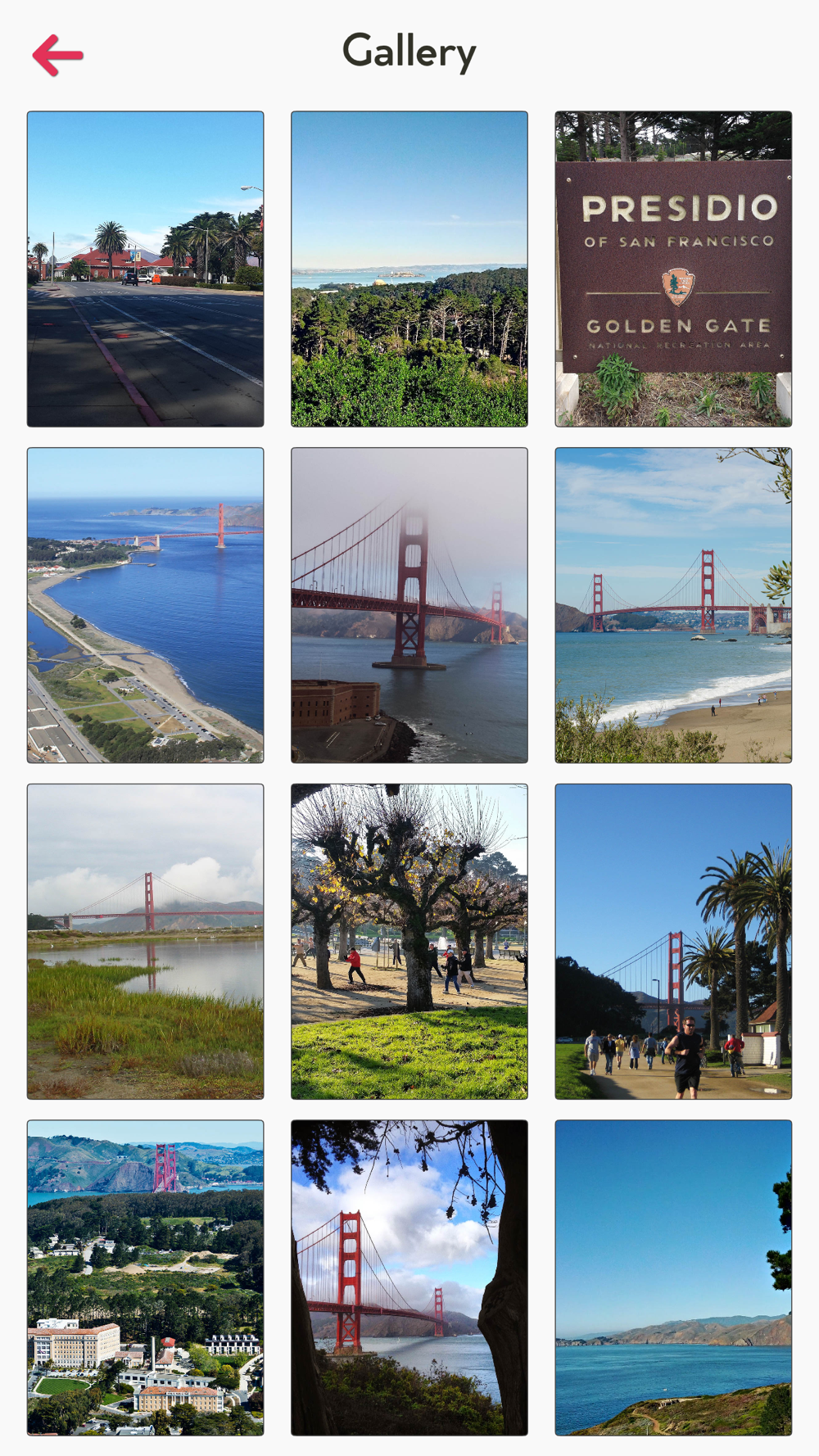The width and height of the screenshot is (819, 1456).
Task: View the blue sky headlands photo
Action: click(673, 1277)
